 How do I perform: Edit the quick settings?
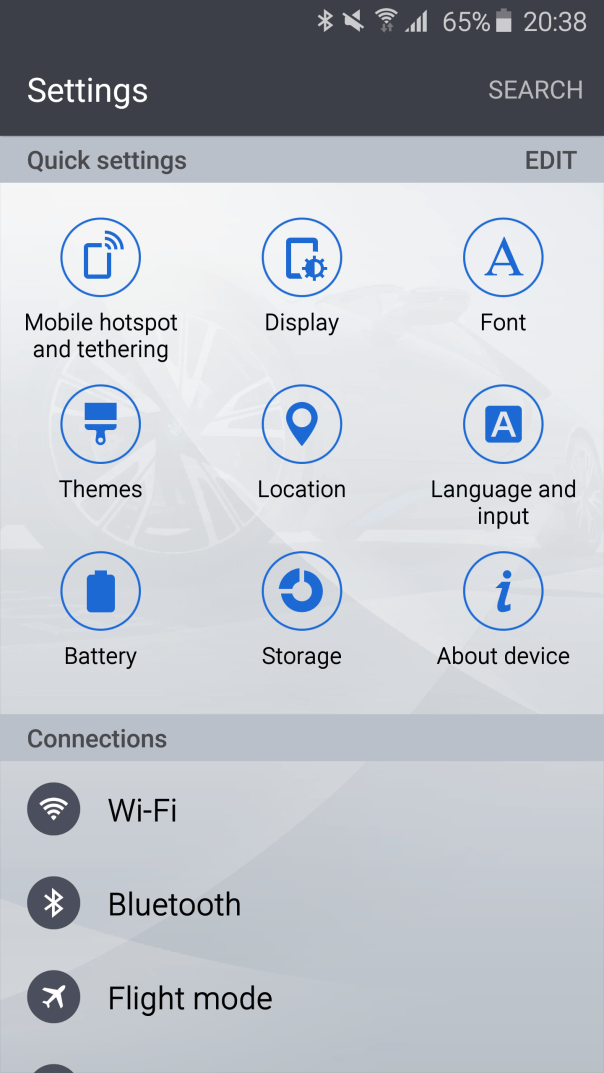[x=550, y=160]
